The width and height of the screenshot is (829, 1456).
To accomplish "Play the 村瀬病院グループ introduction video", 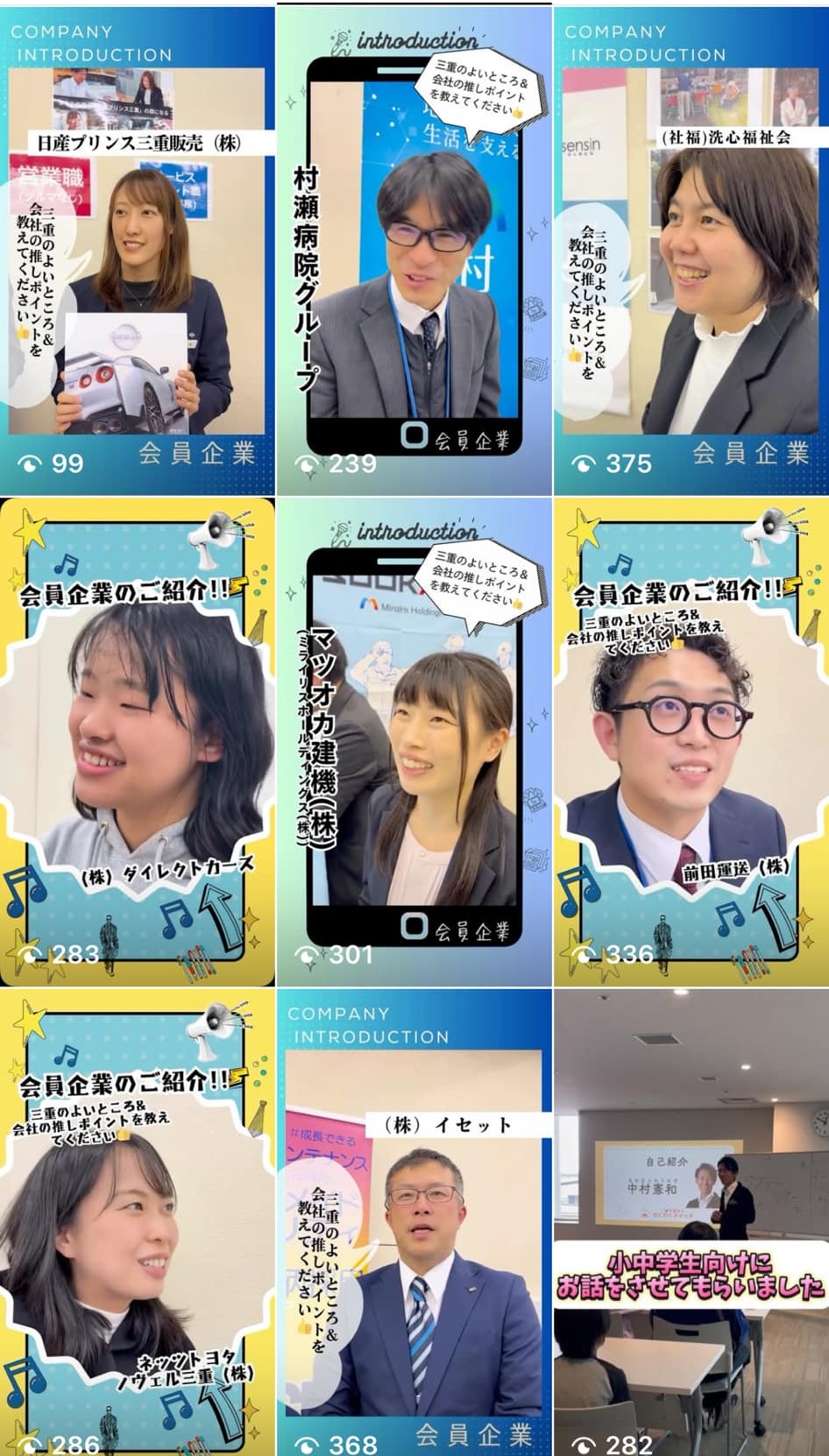I will (x=414, y=250).
